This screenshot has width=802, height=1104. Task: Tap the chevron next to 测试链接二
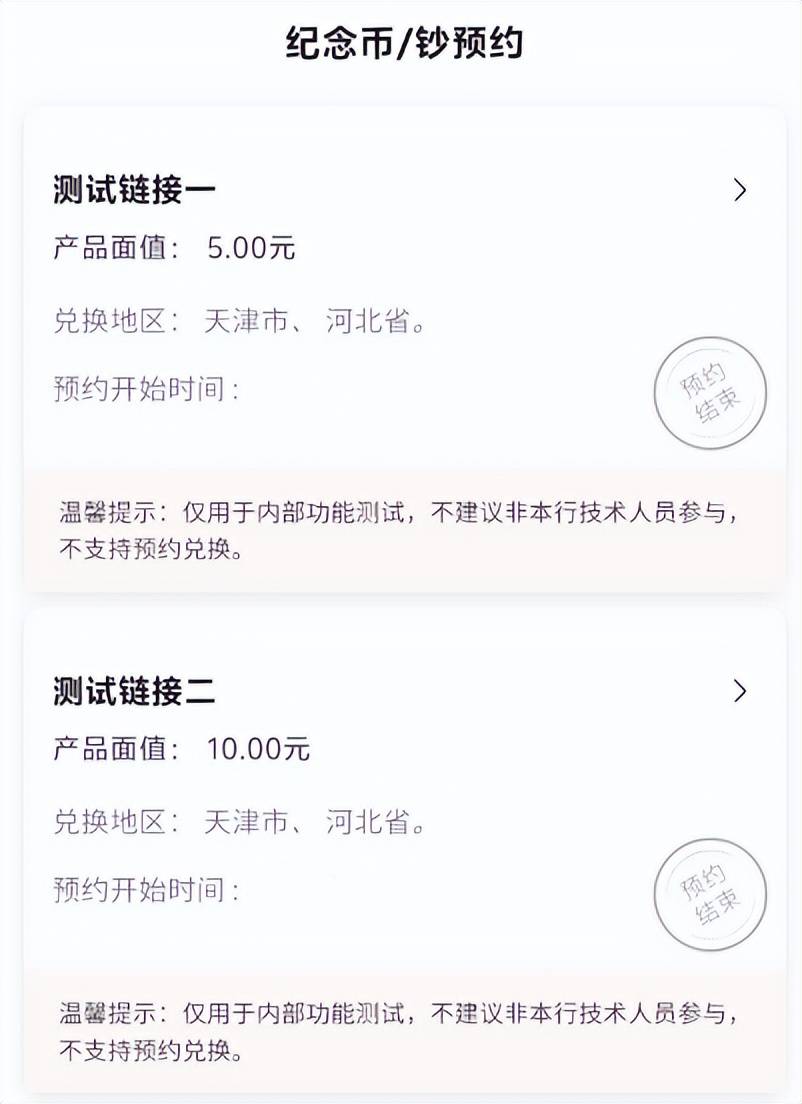coord(740,691)
